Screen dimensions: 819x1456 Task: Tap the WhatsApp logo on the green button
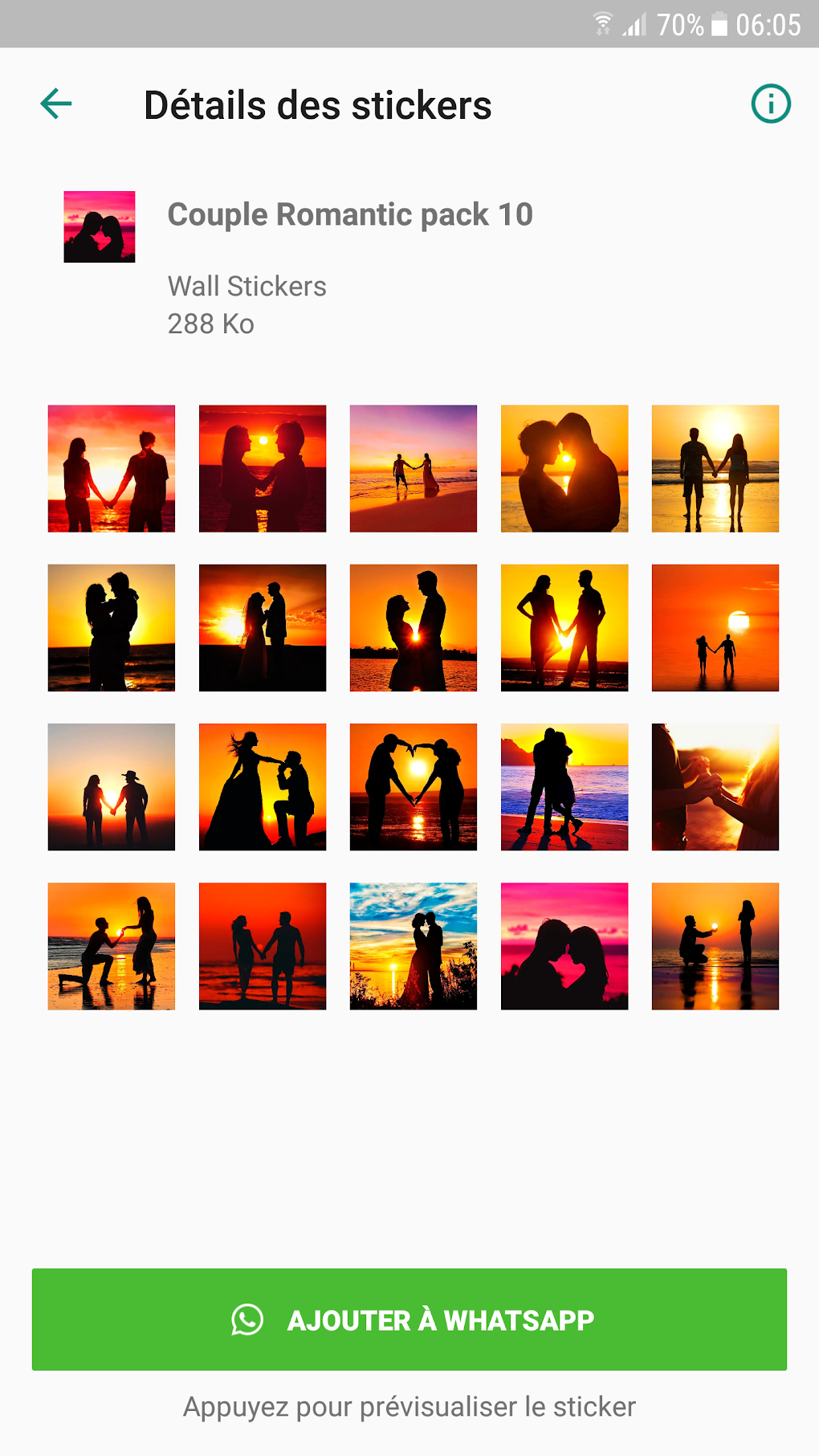(x=247, y=1319)
